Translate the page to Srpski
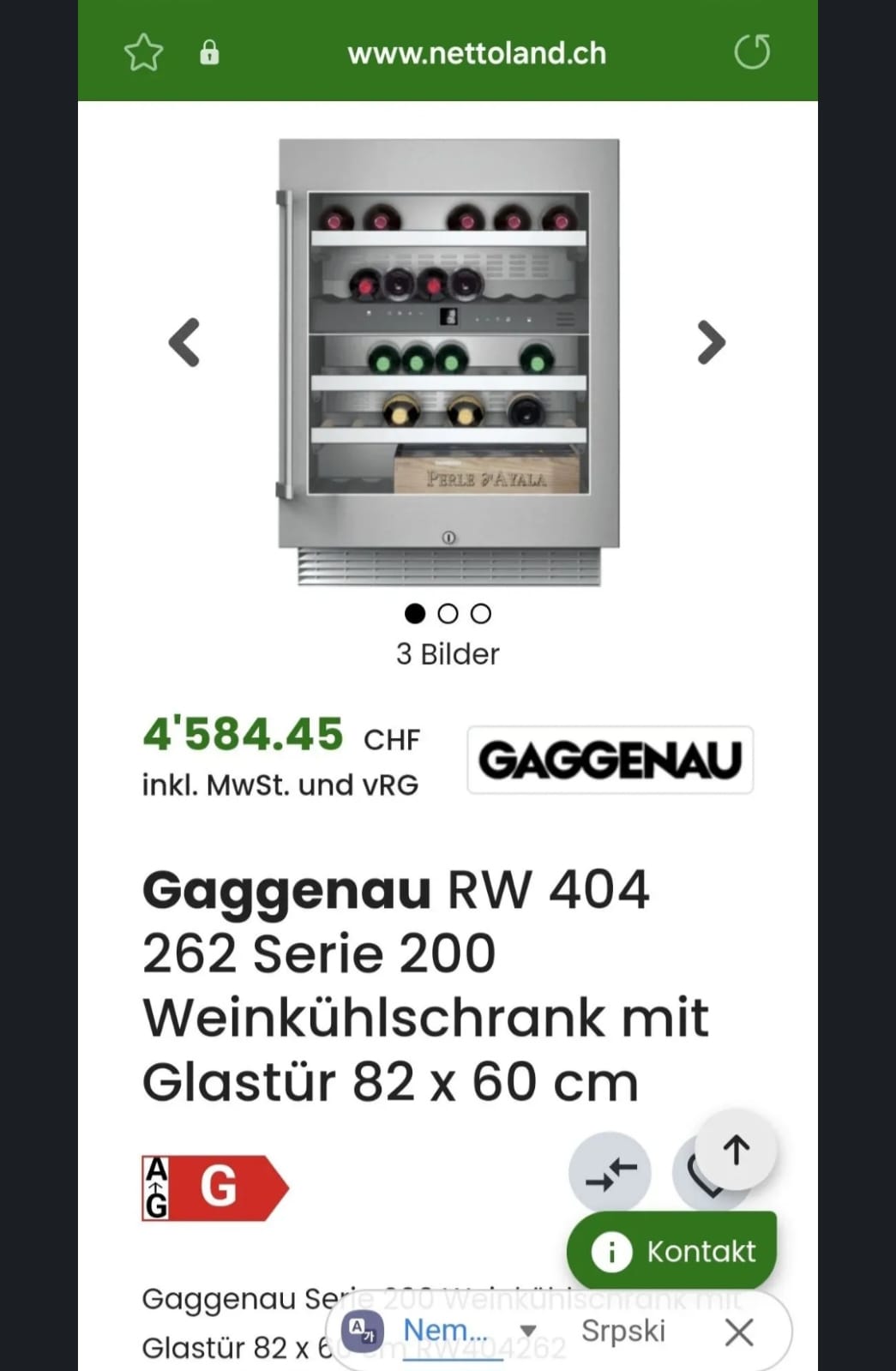Screen dimensions: 896x1371 click(x=622, y=1331)
